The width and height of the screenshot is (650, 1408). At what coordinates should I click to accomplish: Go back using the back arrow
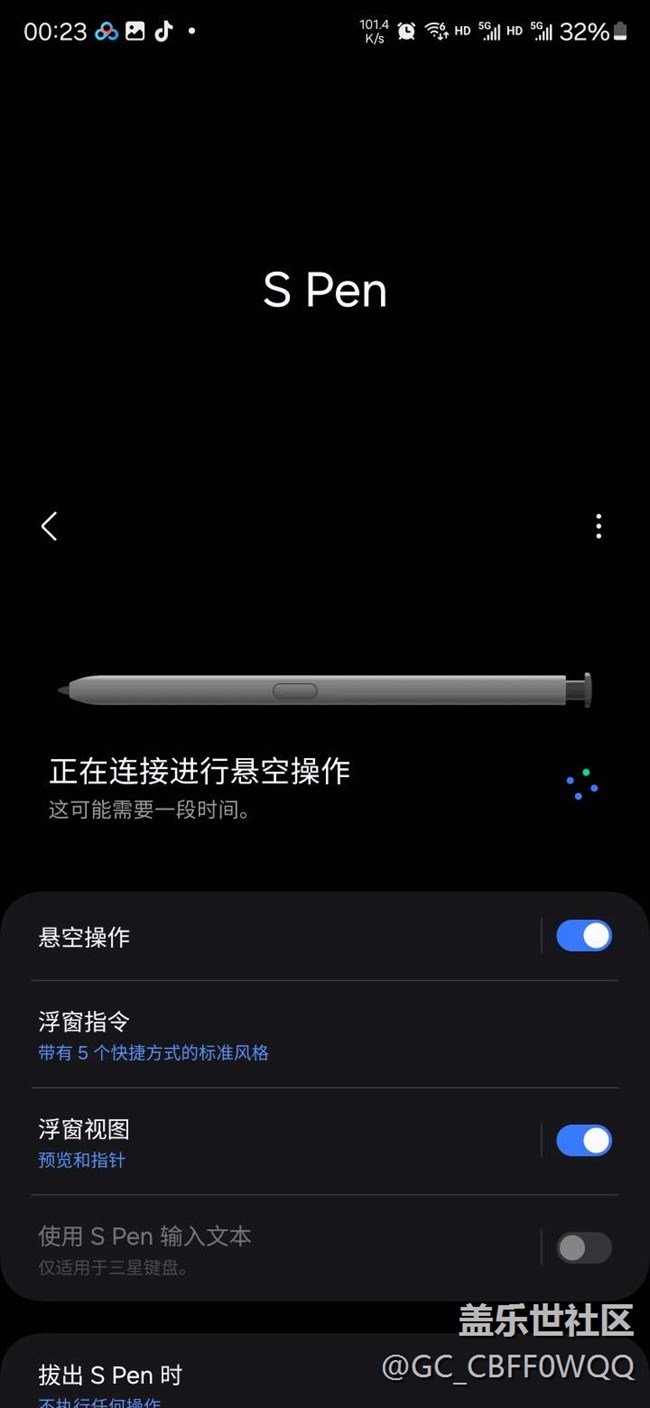click(49, 526)
